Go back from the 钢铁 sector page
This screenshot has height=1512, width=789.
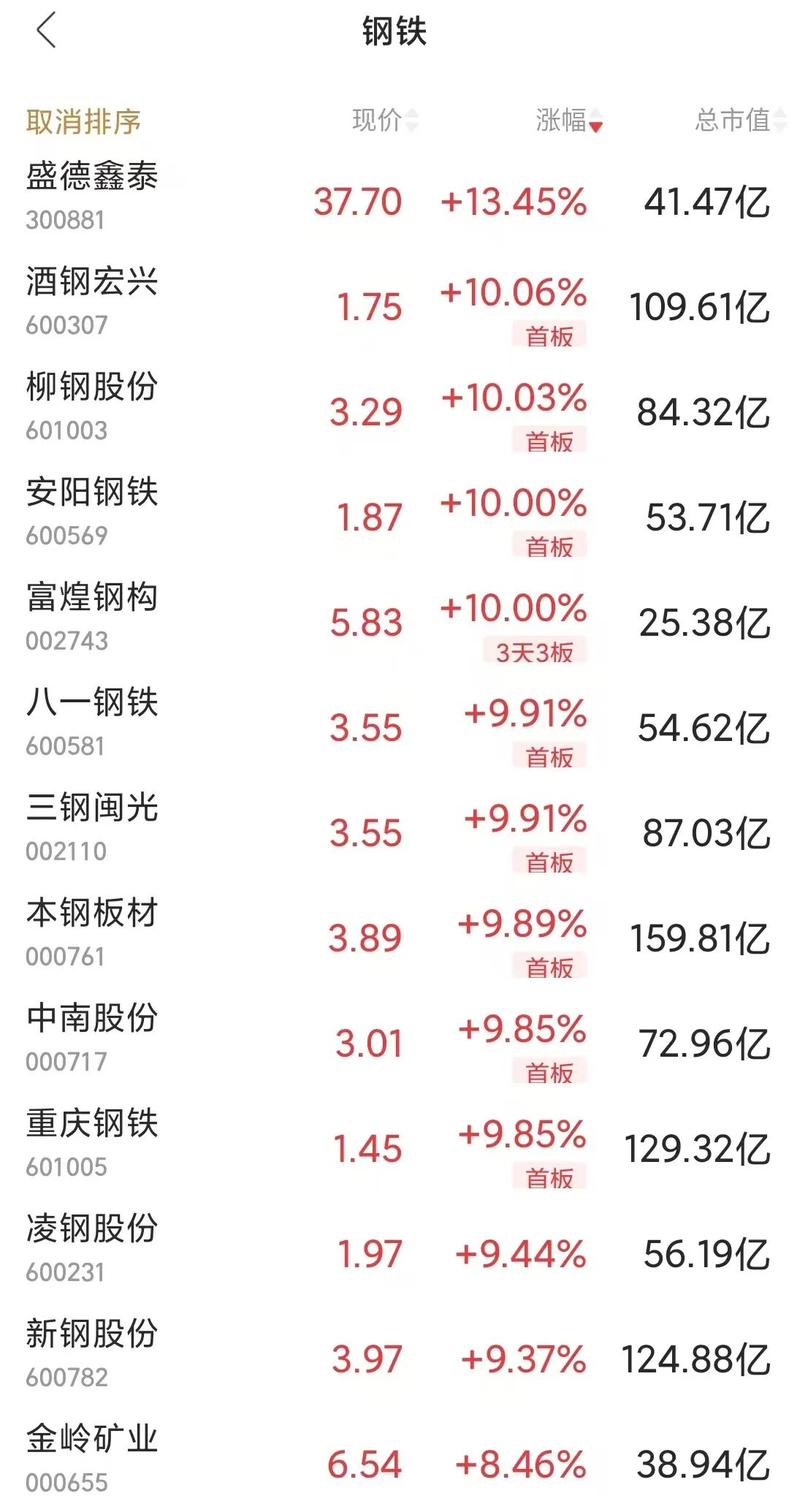click(46, 31)
